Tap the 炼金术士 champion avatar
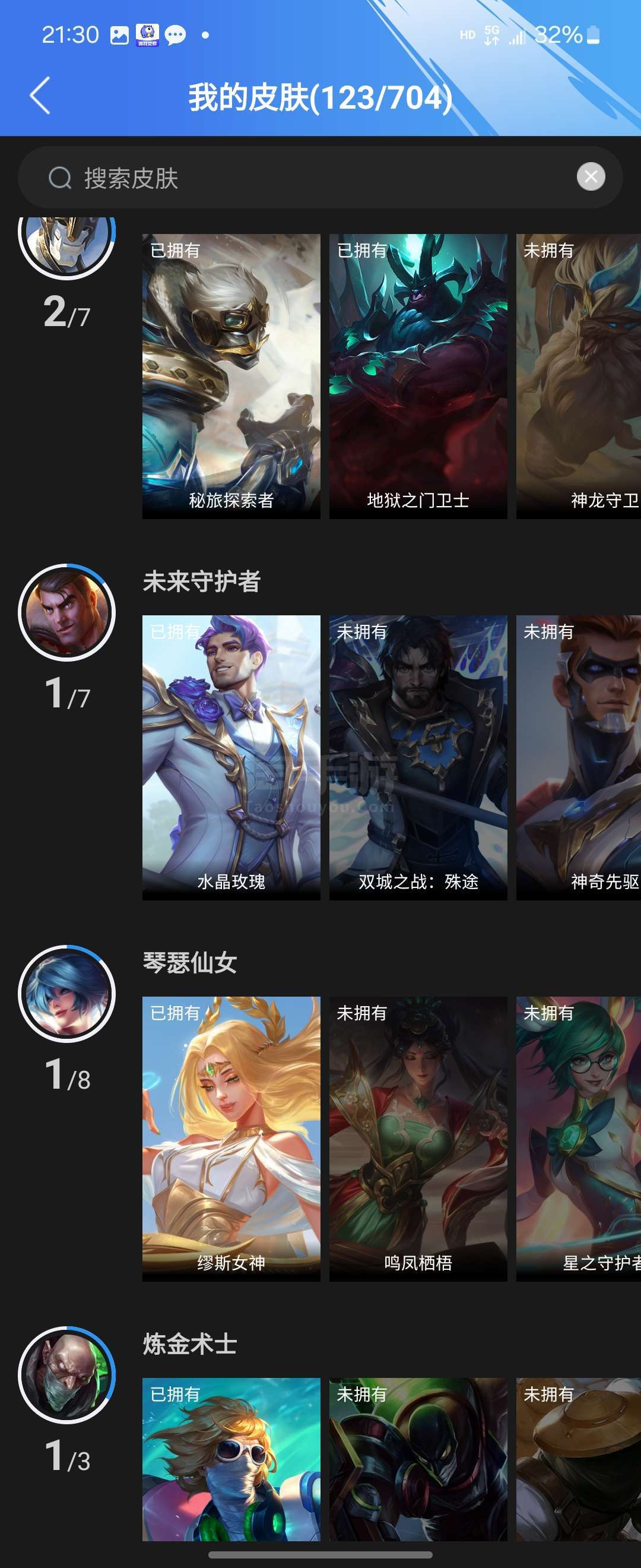The width and height of the screenshot is (641, 1568). point(67,1374)
